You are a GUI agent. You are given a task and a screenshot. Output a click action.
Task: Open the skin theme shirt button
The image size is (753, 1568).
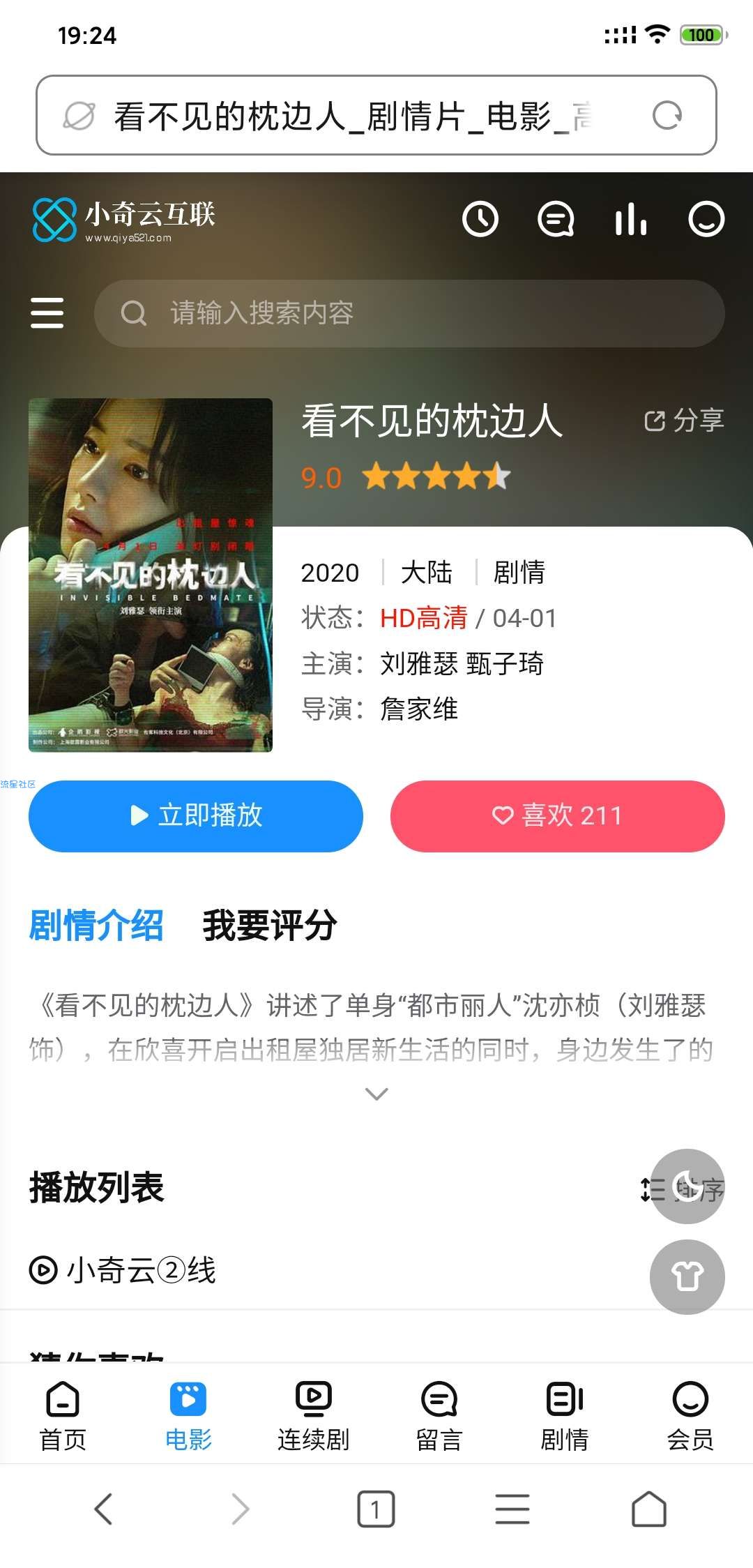[687, 1276]
